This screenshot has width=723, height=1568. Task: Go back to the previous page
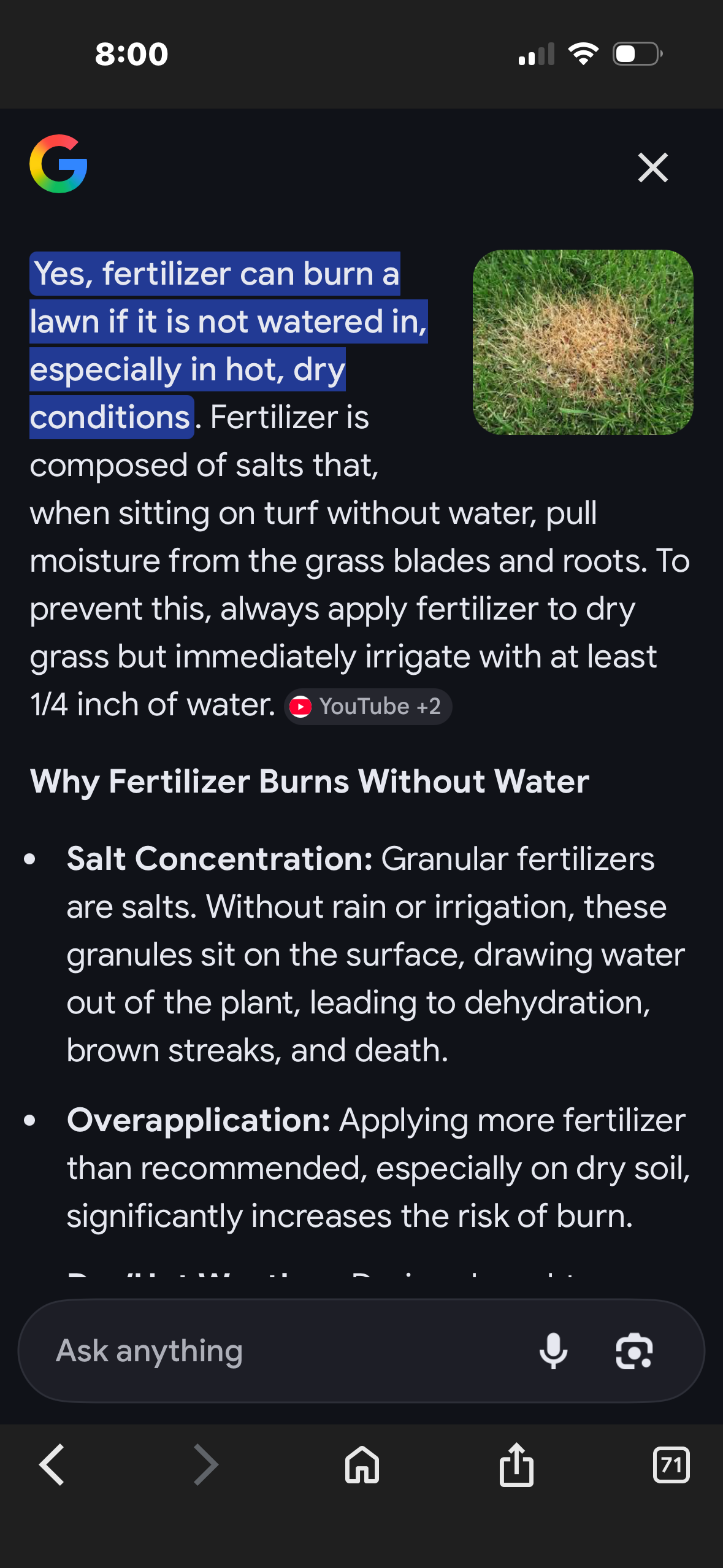pyautogui.click(x=52, y=1465)
